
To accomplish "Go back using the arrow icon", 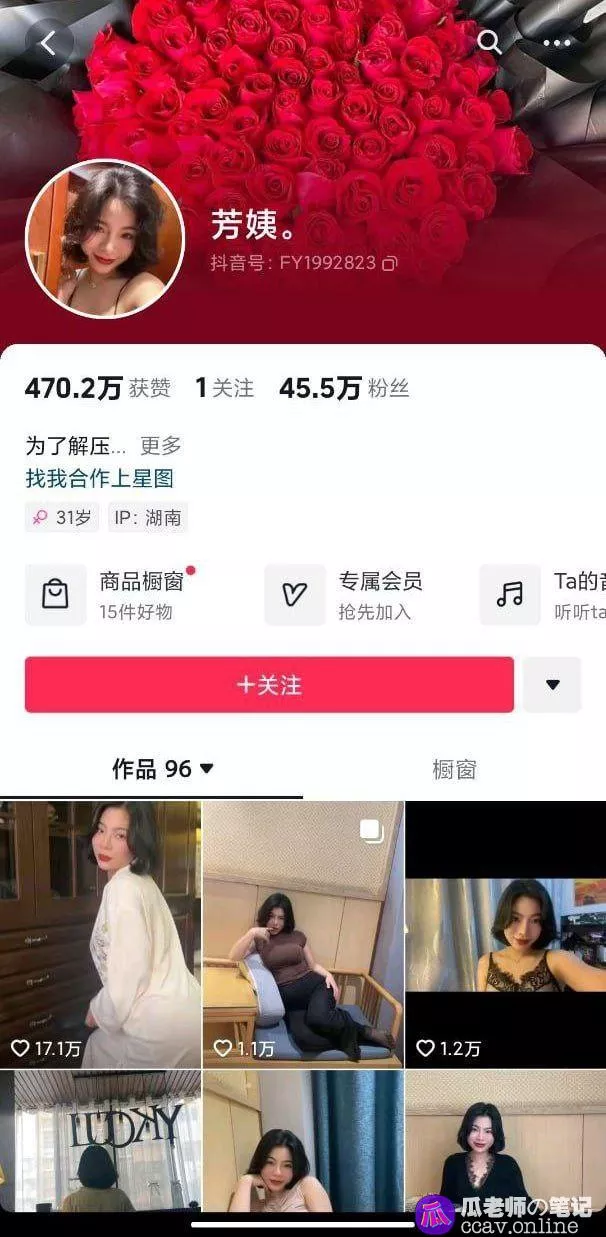I will (48, 43).
